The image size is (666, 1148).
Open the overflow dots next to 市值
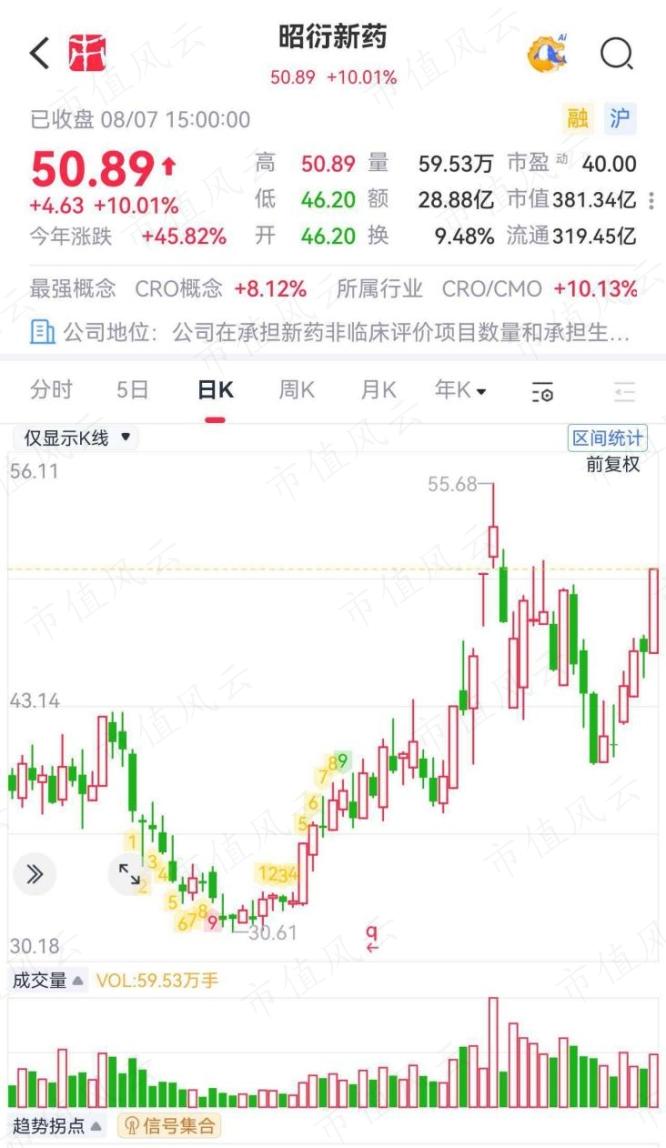[651, 200]
